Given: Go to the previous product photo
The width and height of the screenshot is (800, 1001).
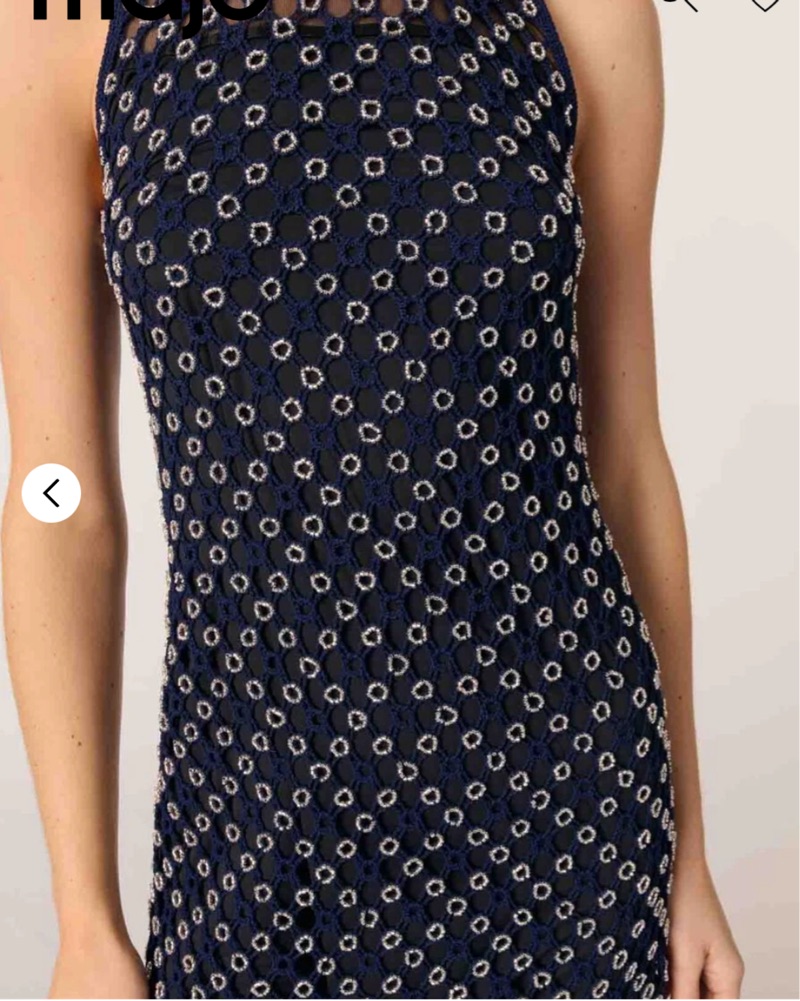Looking at the screenshot, I should (51, 493).
